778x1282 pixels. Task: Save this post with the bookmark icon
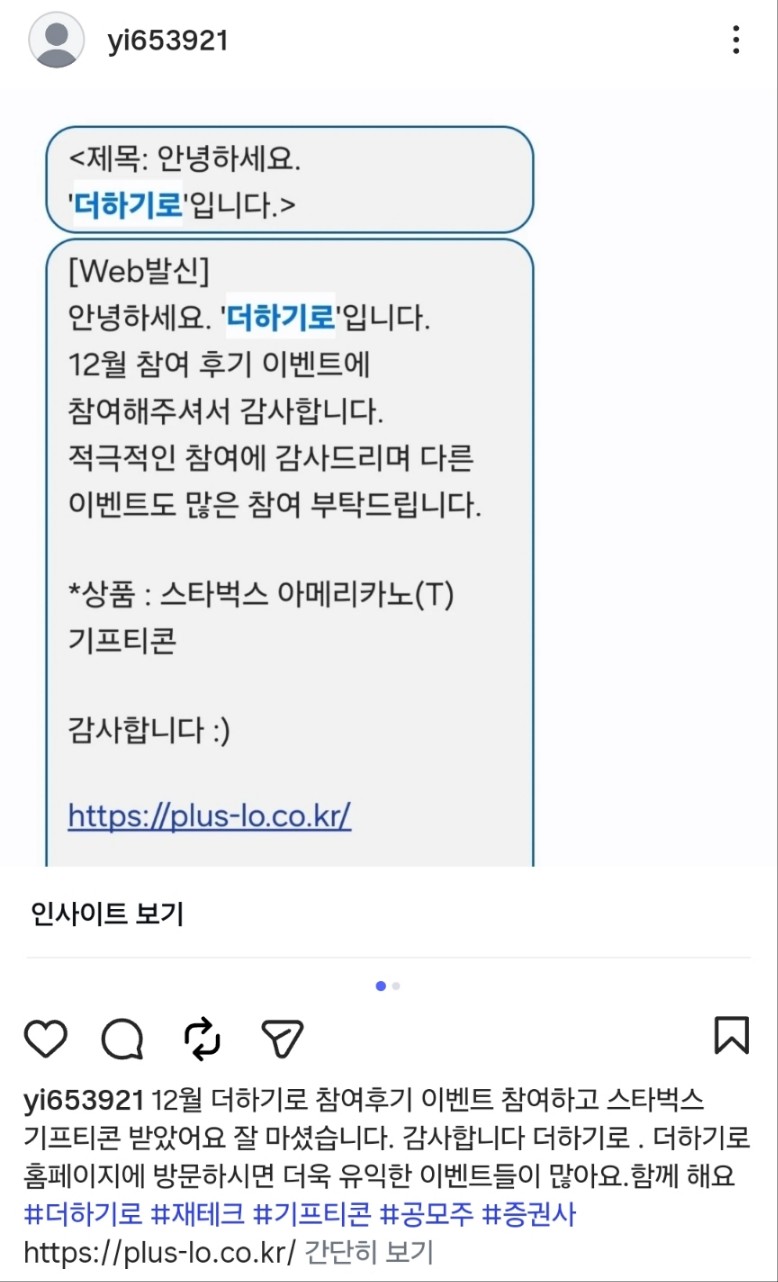[732, 1036]
